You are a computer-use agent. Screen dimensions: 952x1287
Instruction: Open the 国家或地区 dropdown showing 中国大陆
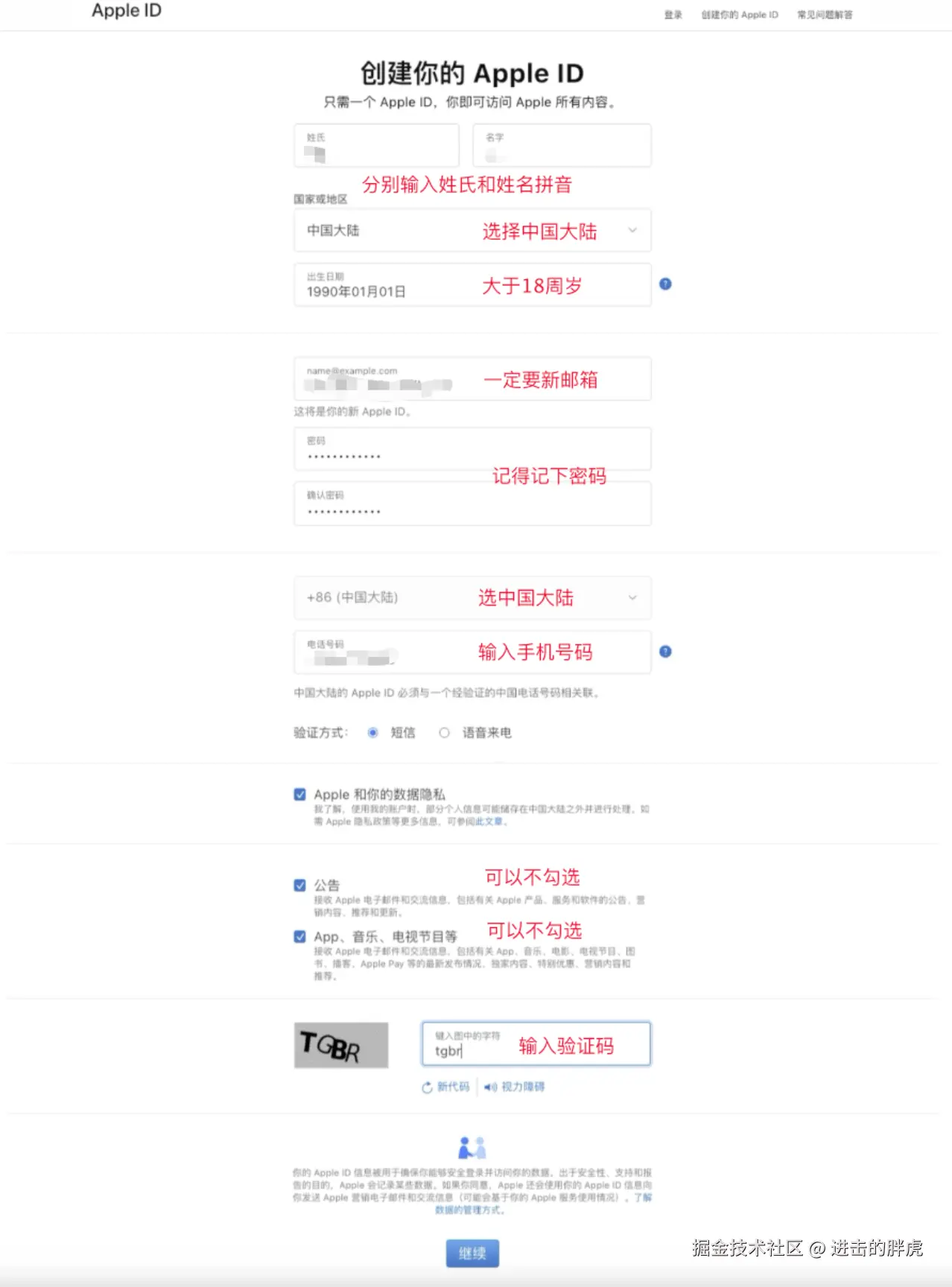click(472, 231)
